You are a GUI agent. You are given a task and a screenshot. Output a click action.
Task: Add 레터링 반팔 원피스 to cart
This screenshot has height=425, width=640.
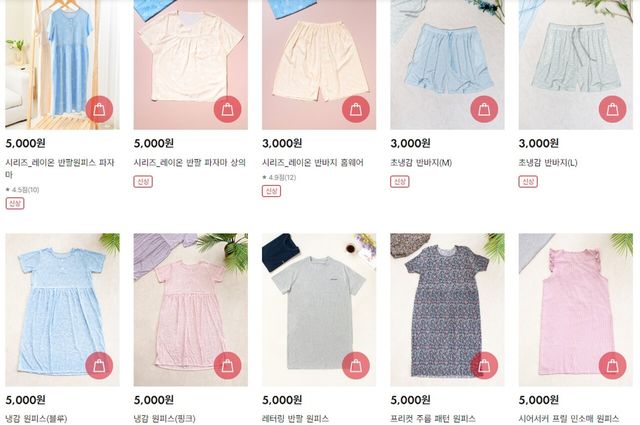356,366
